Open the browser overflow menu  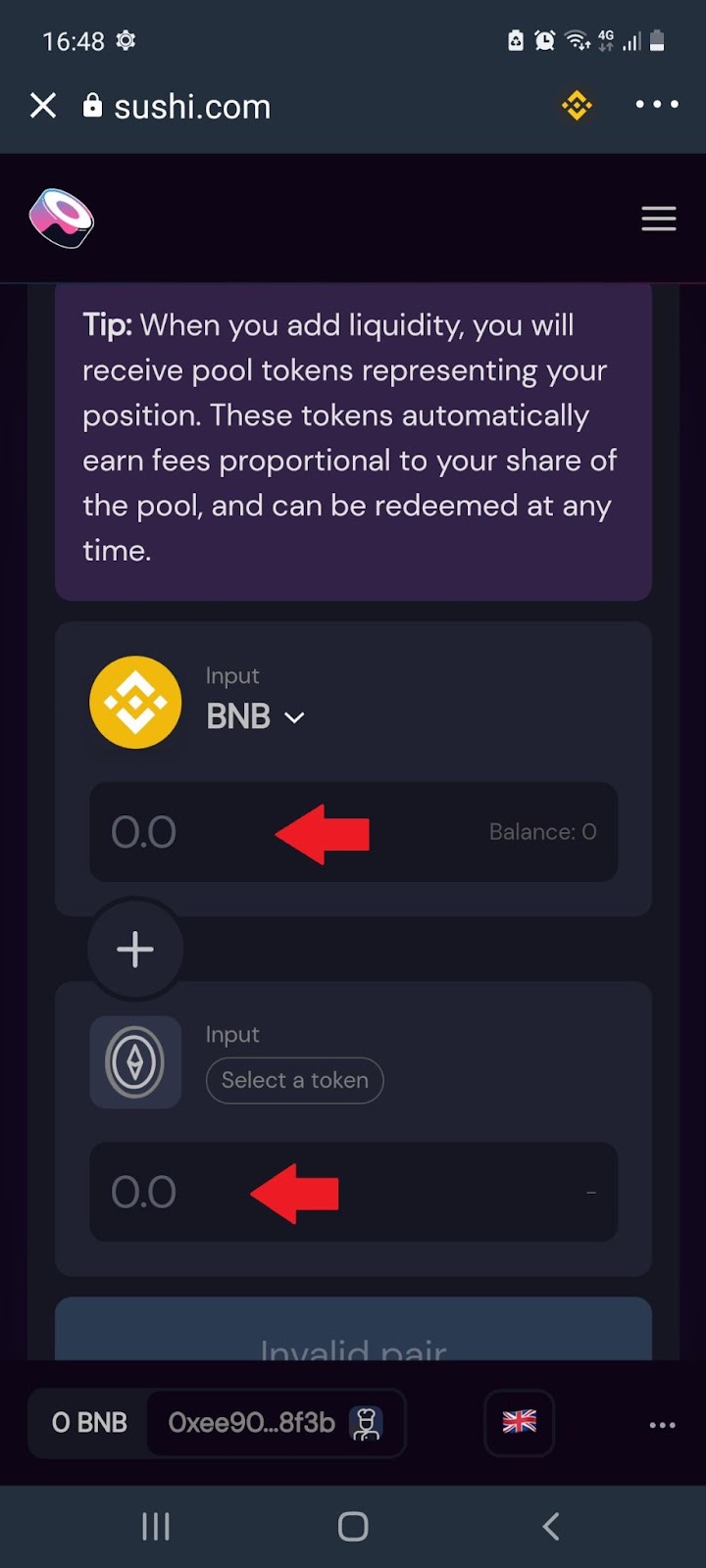[656, 105]
